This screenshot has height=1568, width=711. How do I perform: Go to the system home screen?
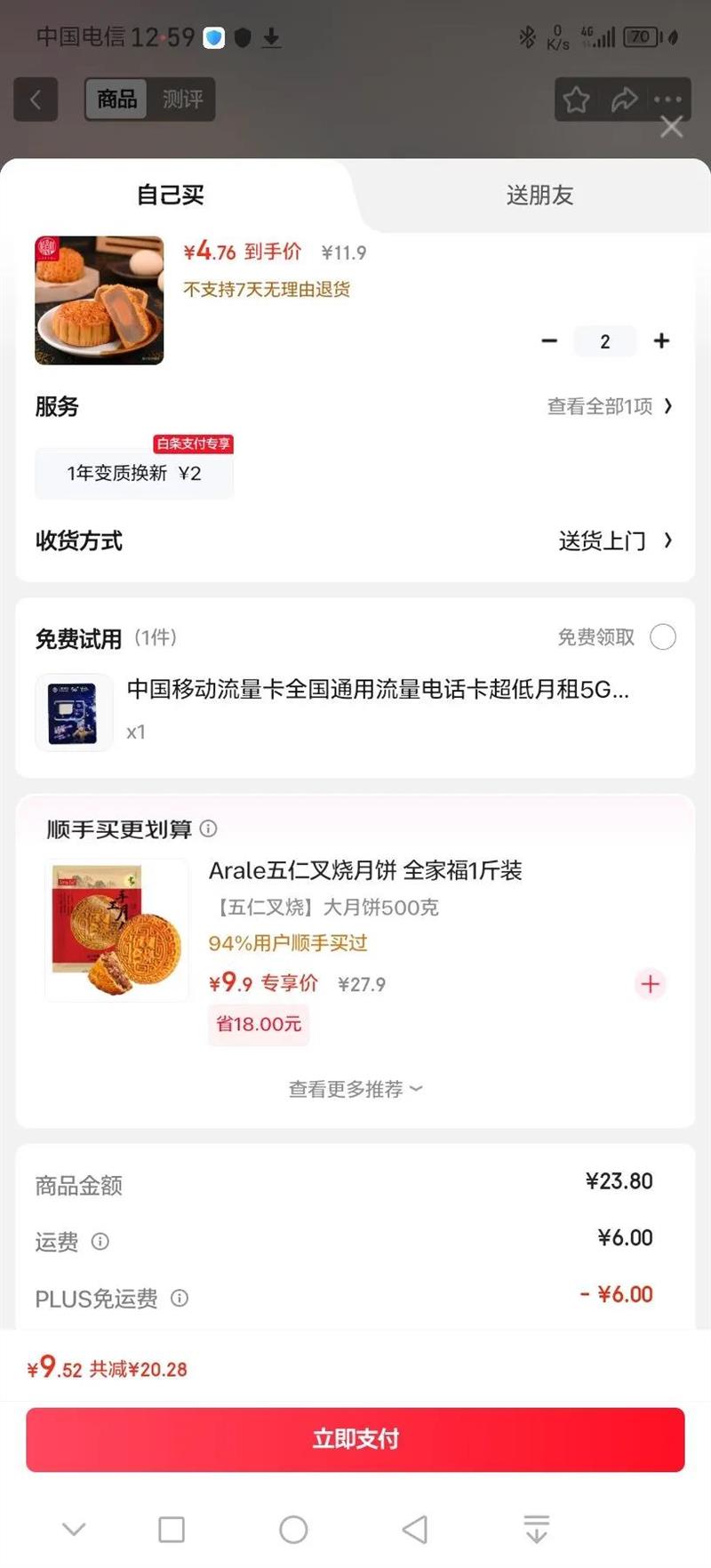(x=293, y=1529)
